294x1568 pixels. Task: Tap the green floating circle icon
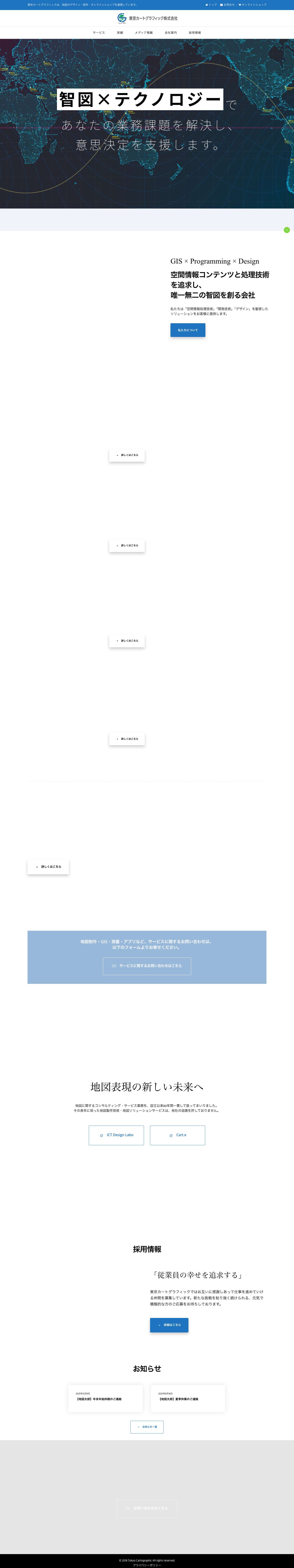(287, 230)
